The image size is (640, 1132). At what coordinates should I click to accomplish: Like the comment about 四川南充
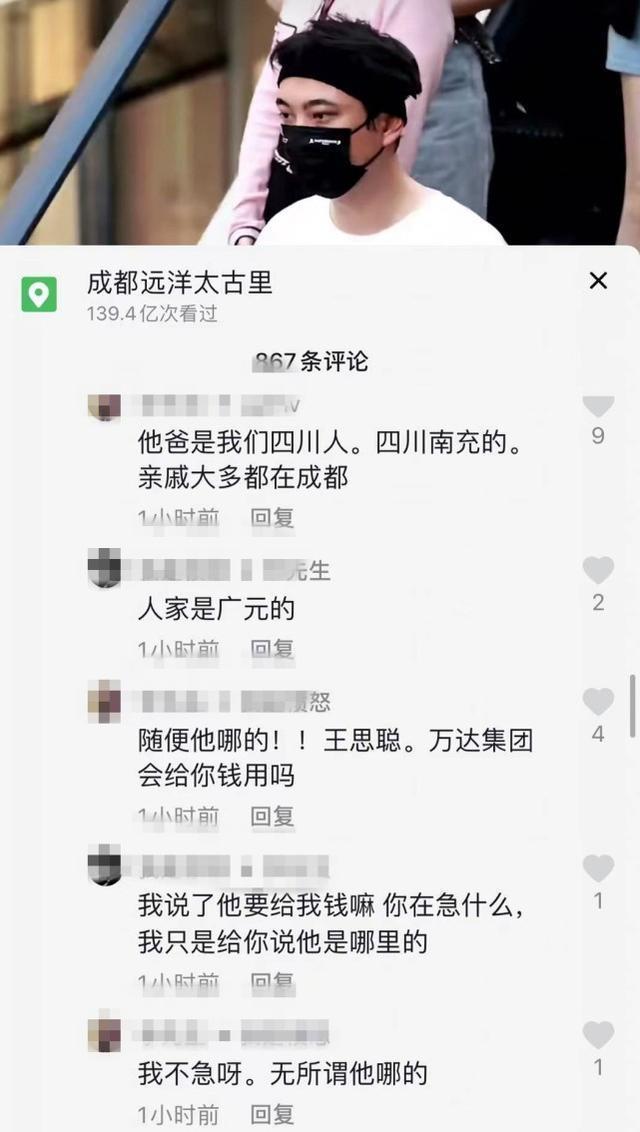pos(598,406)
